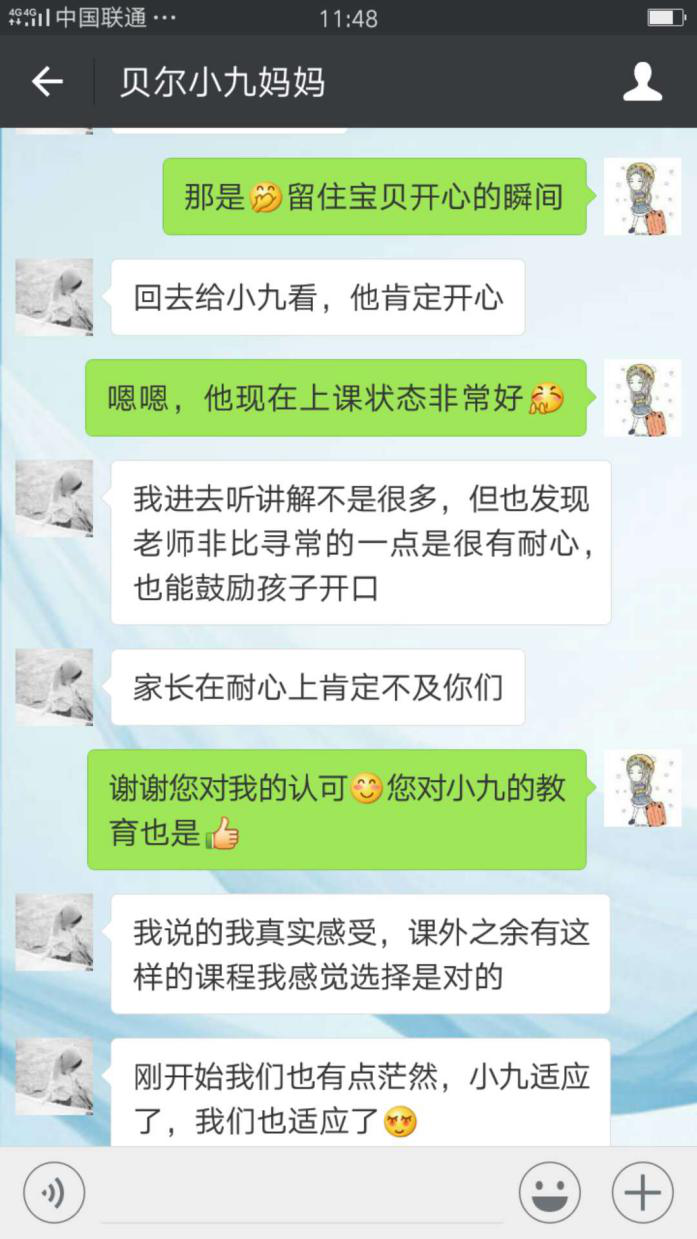697x1239 pixels.
Task: Tap the contact avatar beside 家长在耐心上肯定不及你们
Action: pos(54,687)
